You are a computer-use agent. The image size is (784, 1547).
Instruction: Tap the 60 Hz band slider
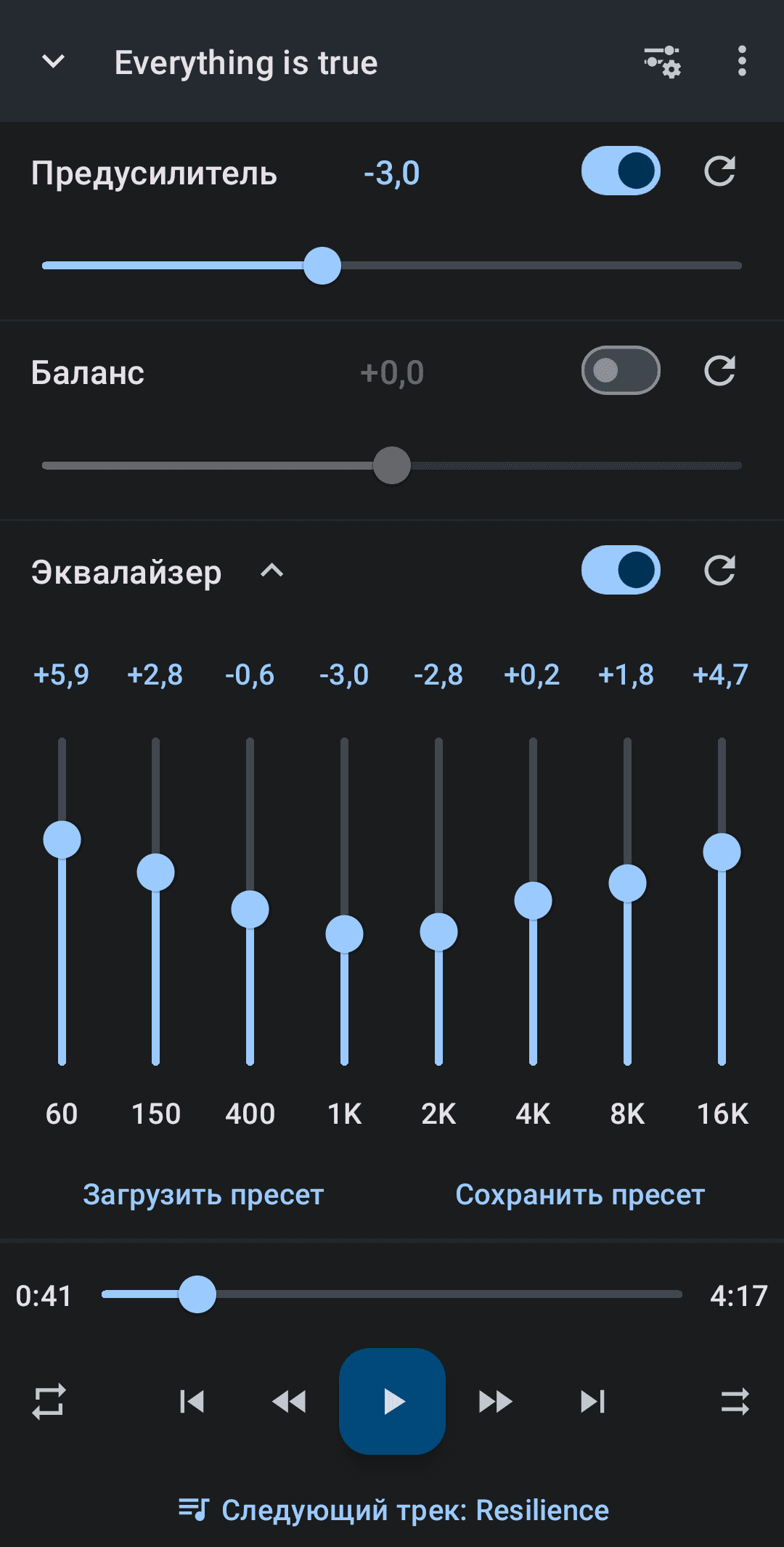[62, 840]
